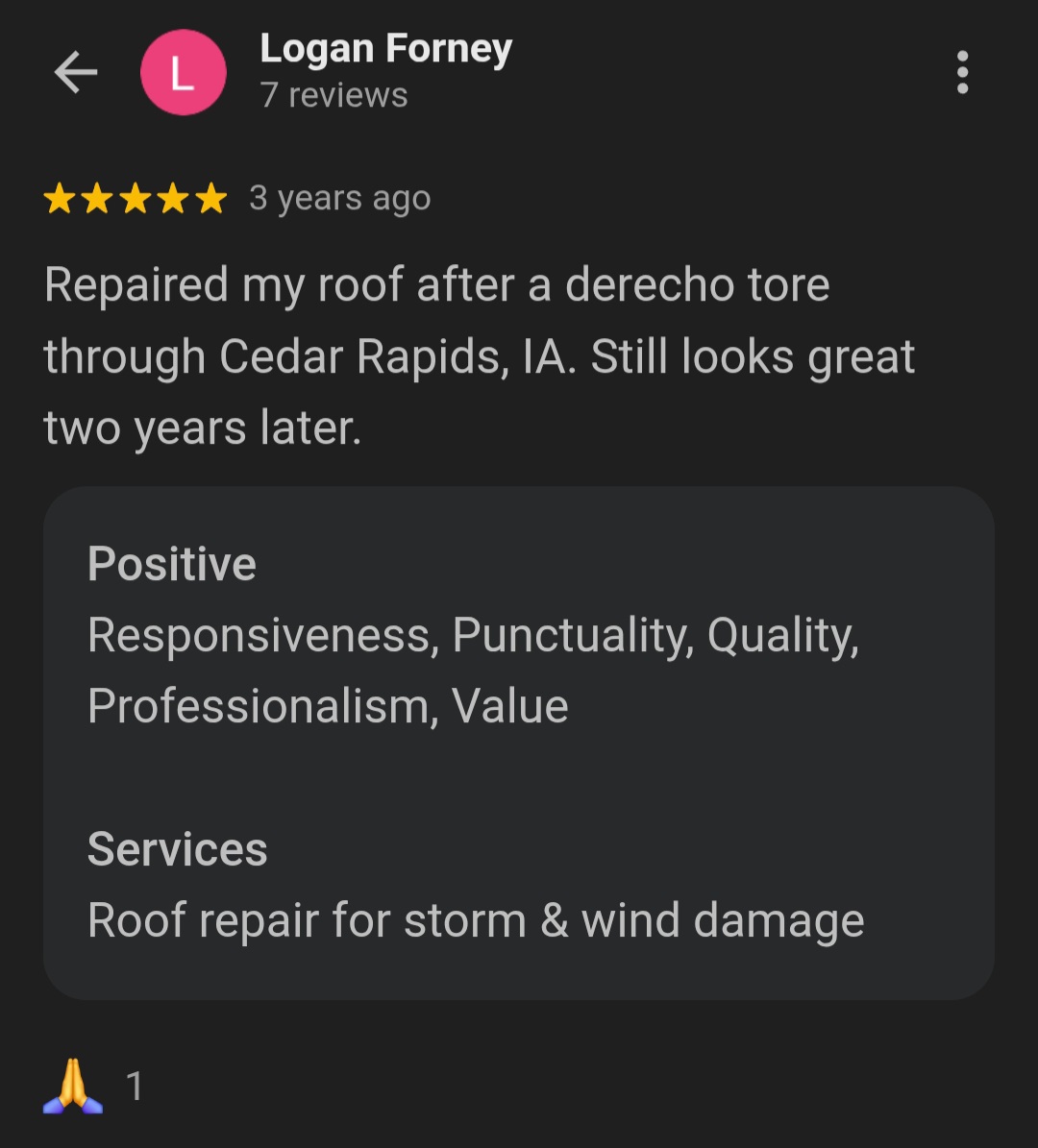This screenshot has height=1148, width=1038.
Task: Open the three-dot overflow menu
Action: point(962,72)
